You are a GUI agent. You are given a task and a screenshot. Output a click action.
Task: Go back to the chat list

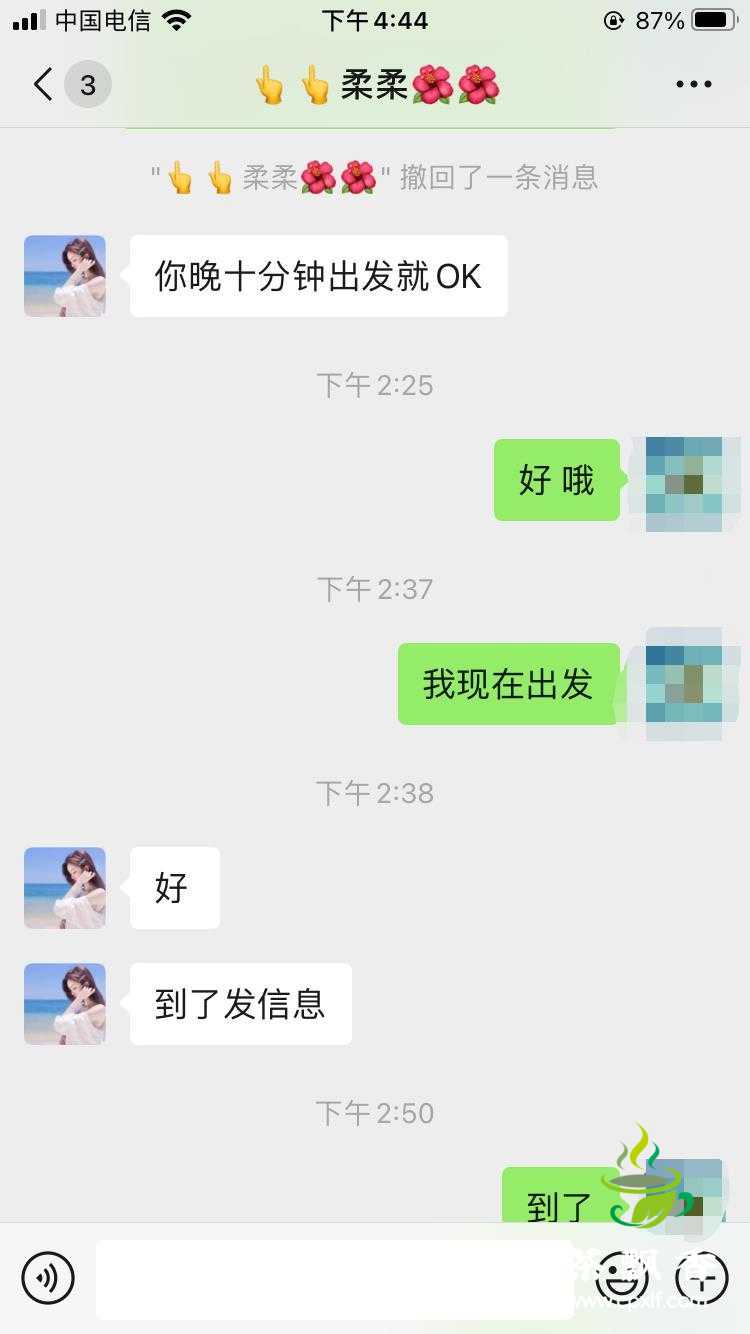pyautogui.click(x=44, y=85)
